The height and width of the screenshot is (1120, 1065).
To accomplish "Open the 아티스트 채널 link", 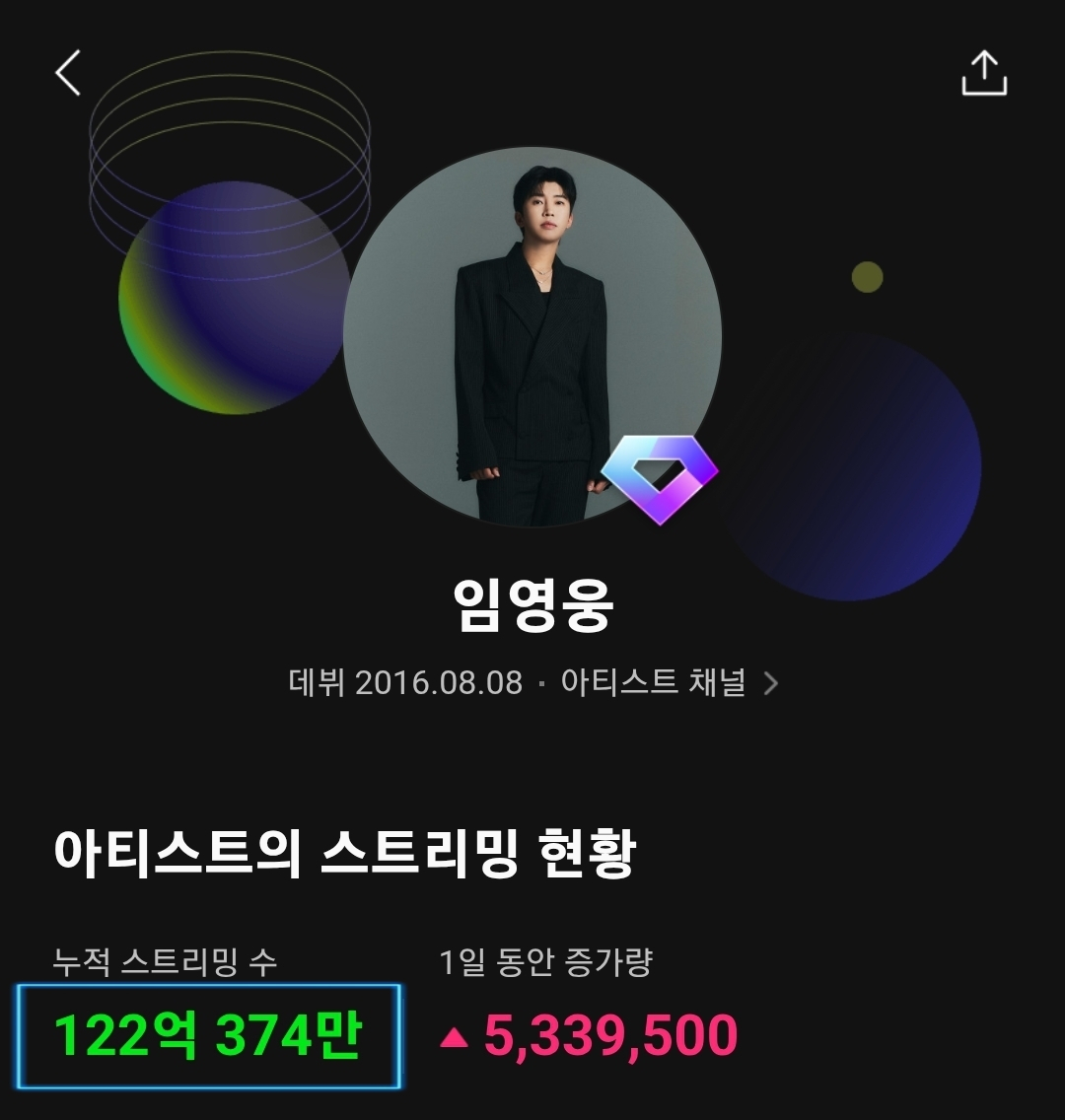I will [668, 682].
